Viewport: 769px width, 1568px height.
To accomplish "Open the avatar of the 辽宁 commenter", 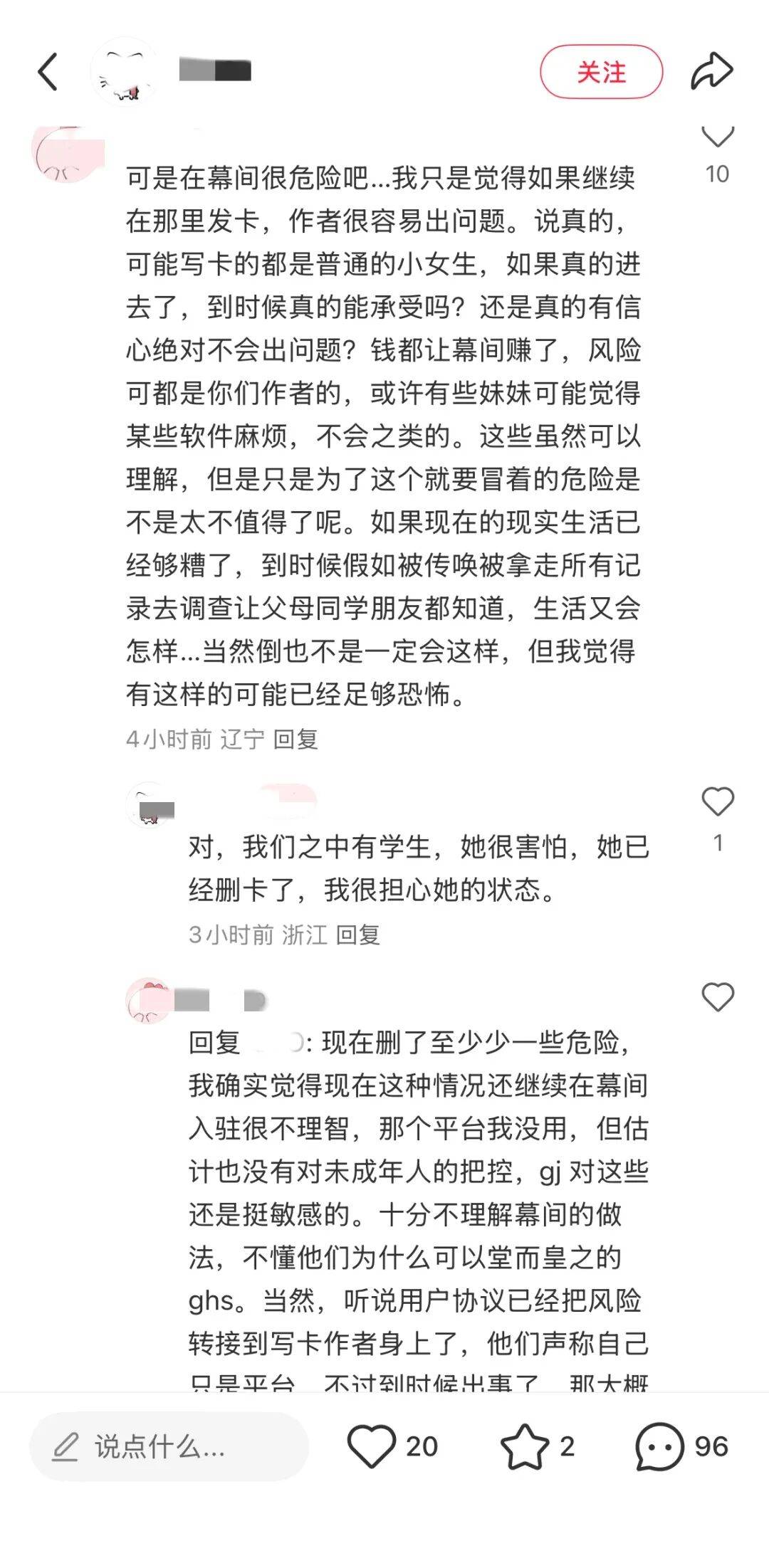I will (x=68, y=154).
